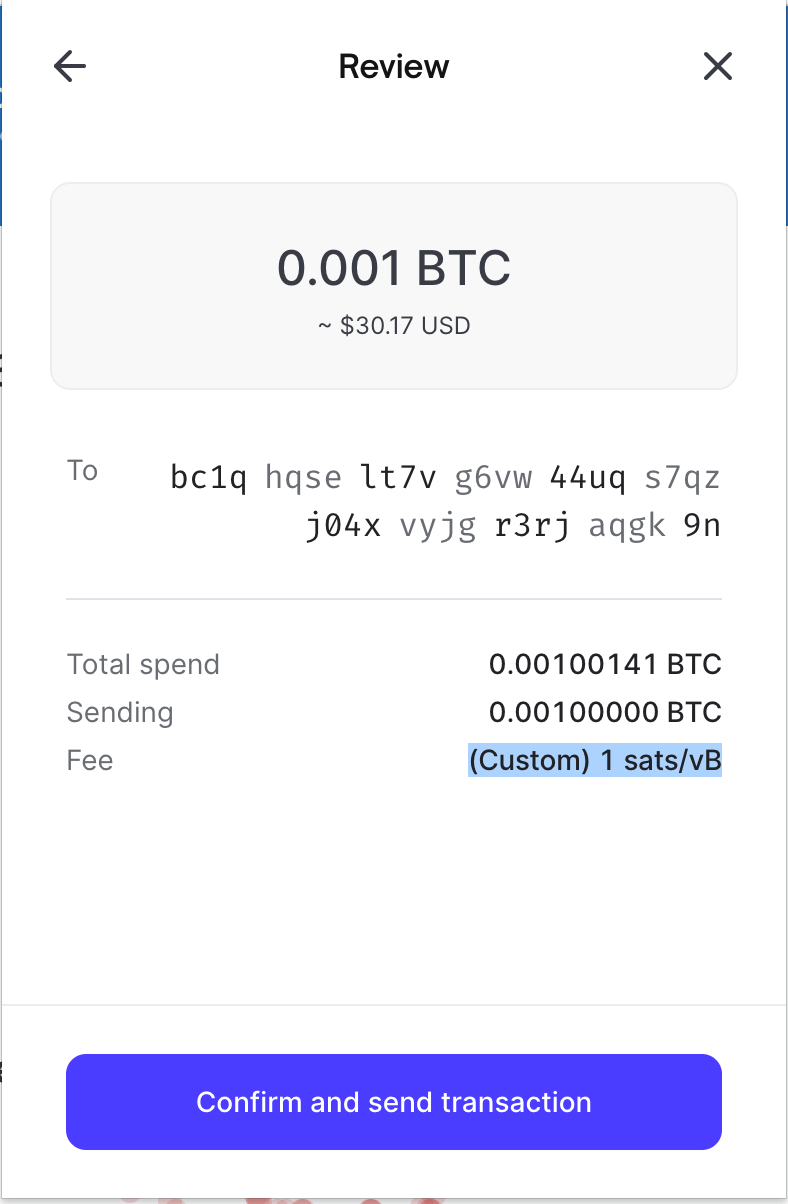This screenshot has height=1204, width=788.
Task: Click the Total spend label
Action: pyautogui.click(x=143, y=664)
